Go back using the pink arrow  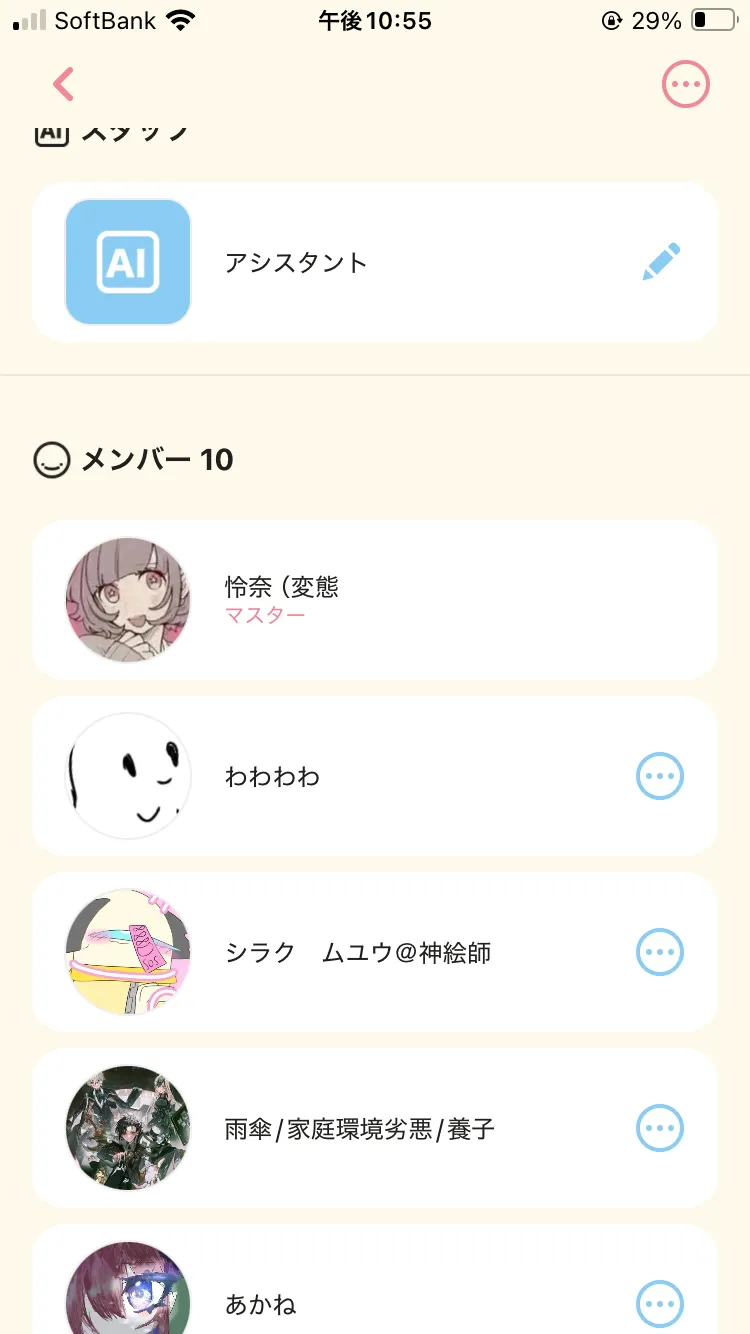(63, 85)
